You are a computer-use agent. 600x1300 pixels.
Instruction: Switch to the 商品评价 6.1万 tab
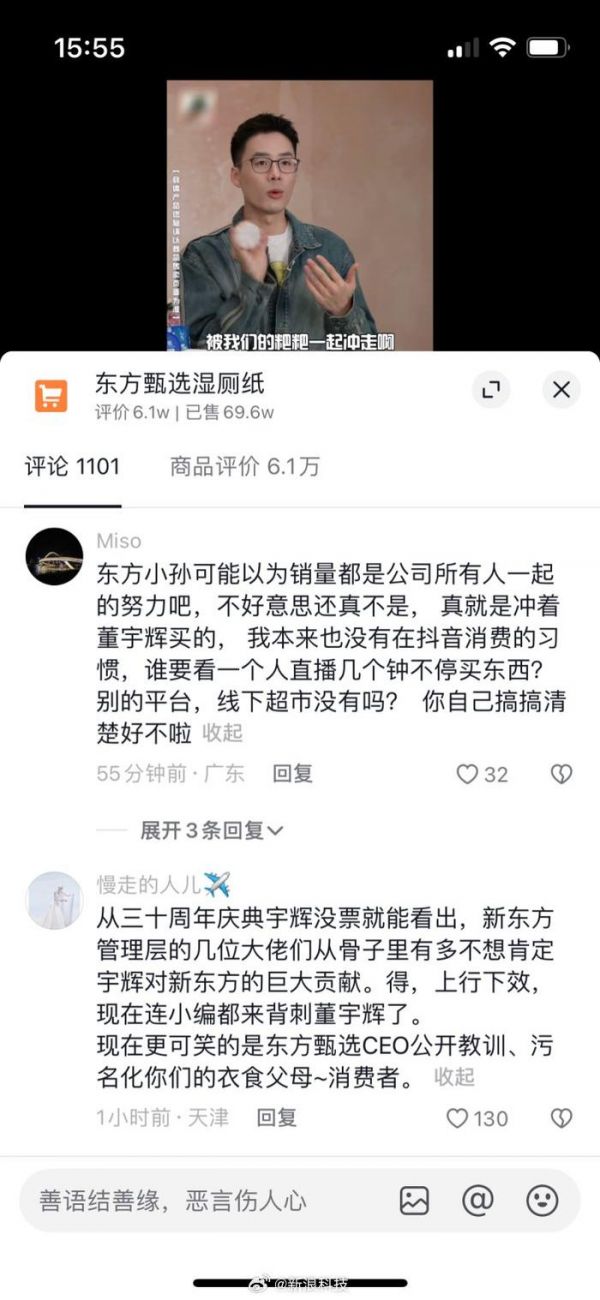point(244,466)
